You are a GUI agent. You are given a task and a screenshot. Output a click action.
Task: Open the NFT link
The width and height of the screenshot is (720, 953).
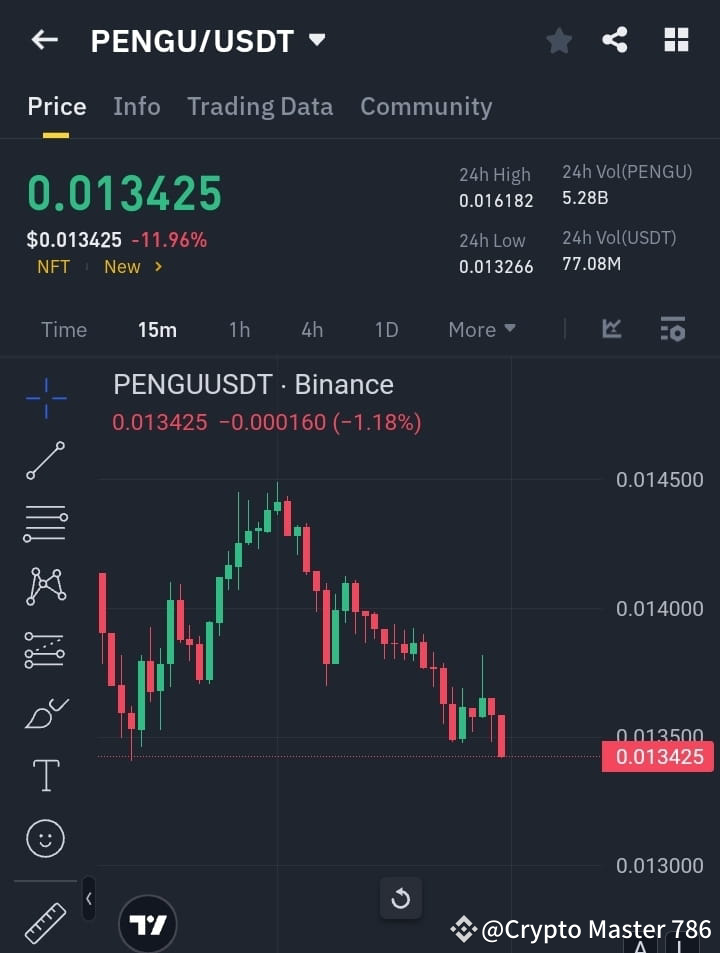[x=52, y=266]
